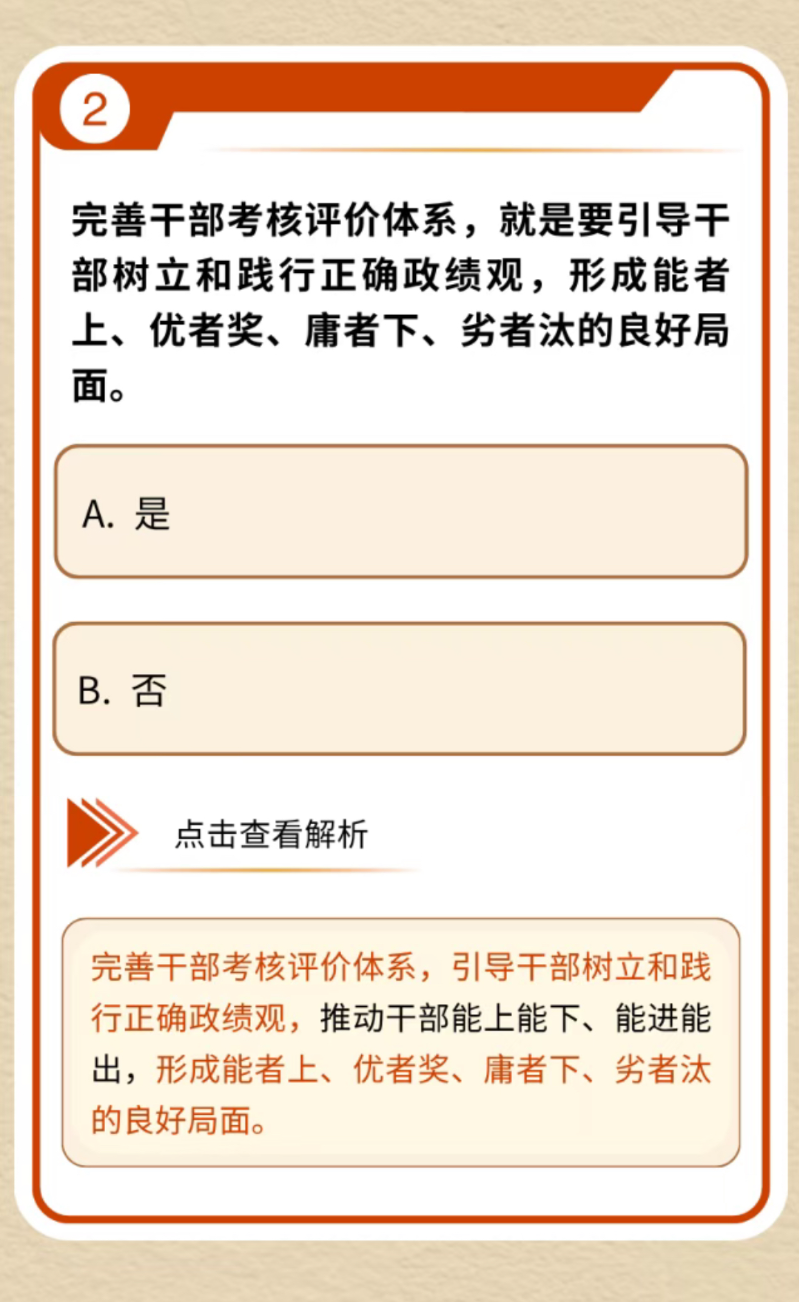Select answer A. 是

tap(400, 512)
